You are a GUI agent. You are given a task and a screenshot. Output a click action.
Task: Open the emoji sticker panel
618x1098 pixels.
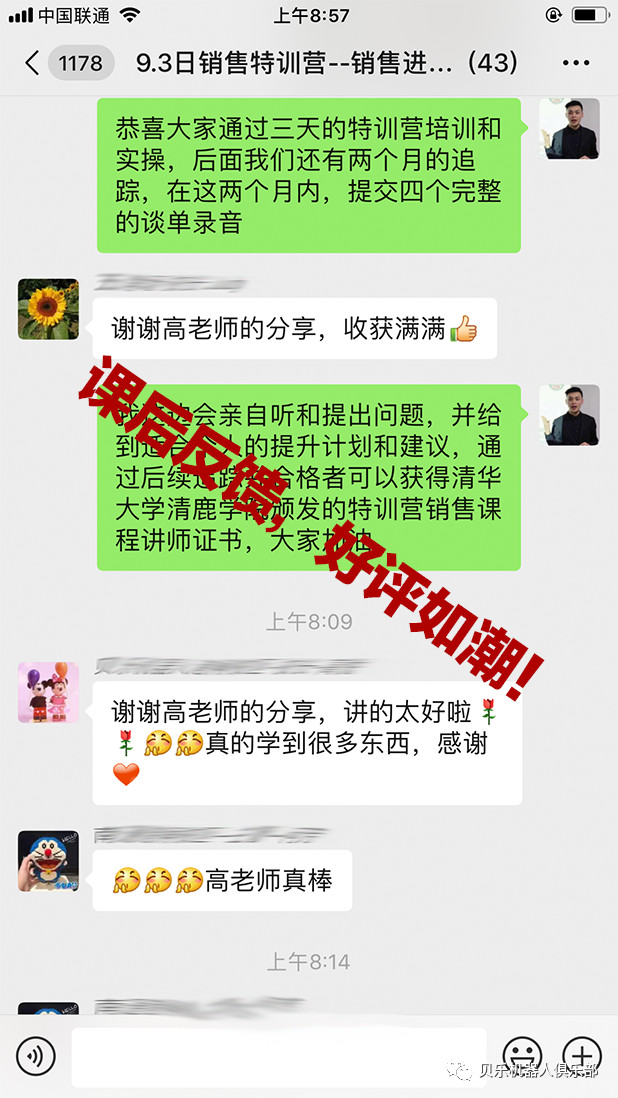(521, 1056)
